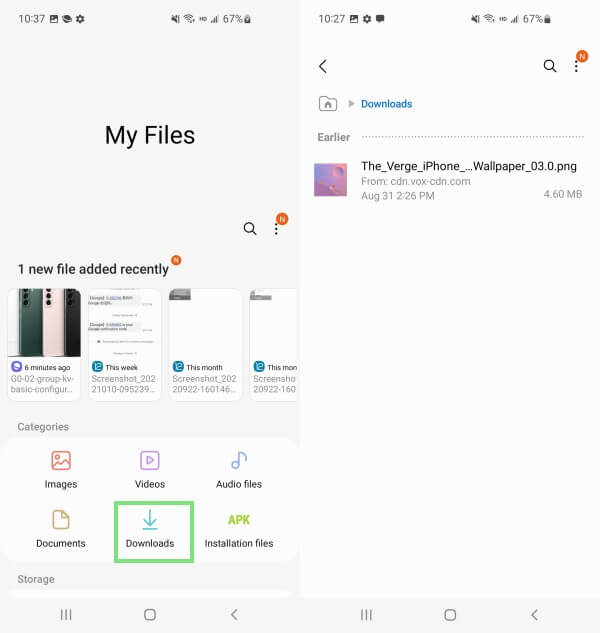Image resolution: width=600 pixels, height=633 pixels.
Task: Select the Downloads breadcrumb link
Action: coord(386,104)
